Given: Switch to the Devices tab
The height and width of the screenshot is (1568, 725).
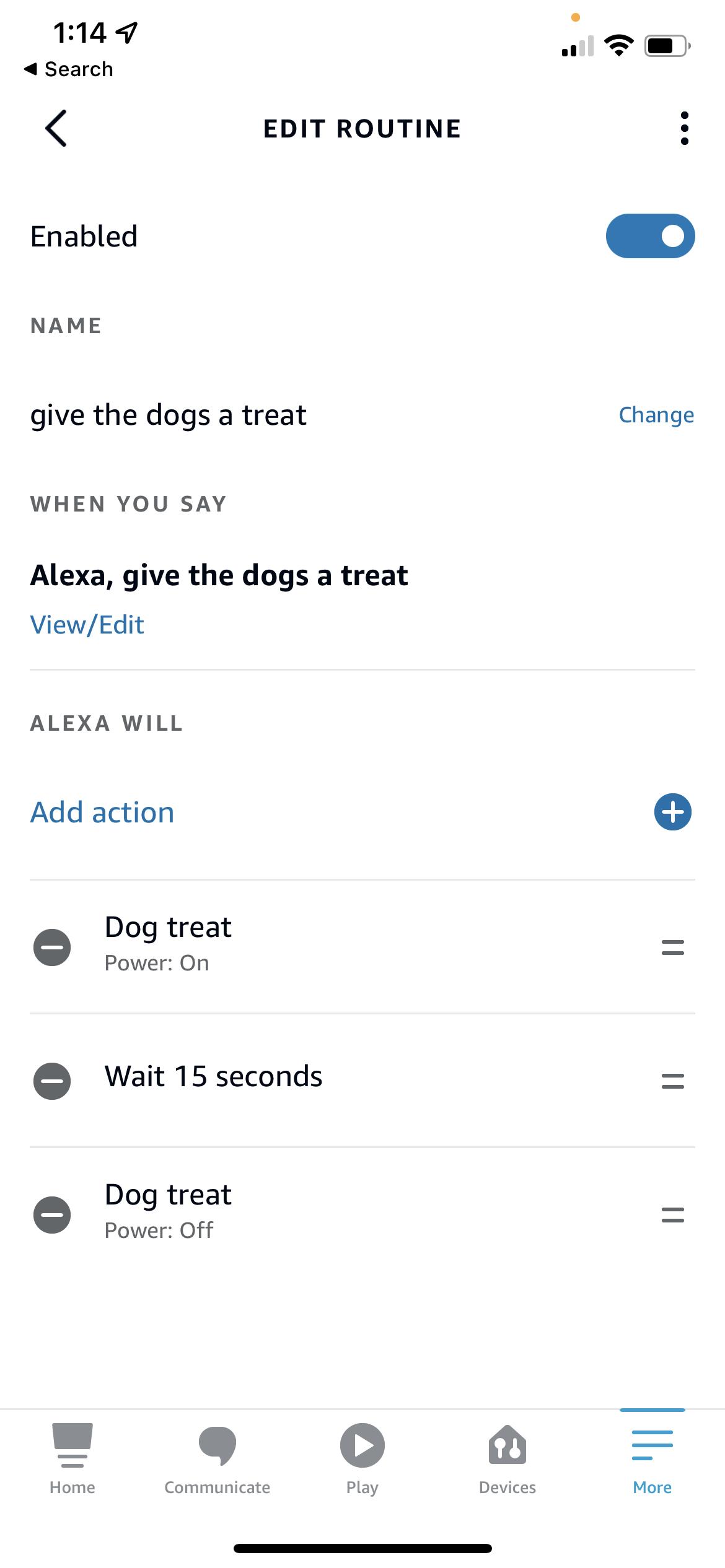Looking at the screenshot, I should pyautogui.click(x=507, y=1458).
